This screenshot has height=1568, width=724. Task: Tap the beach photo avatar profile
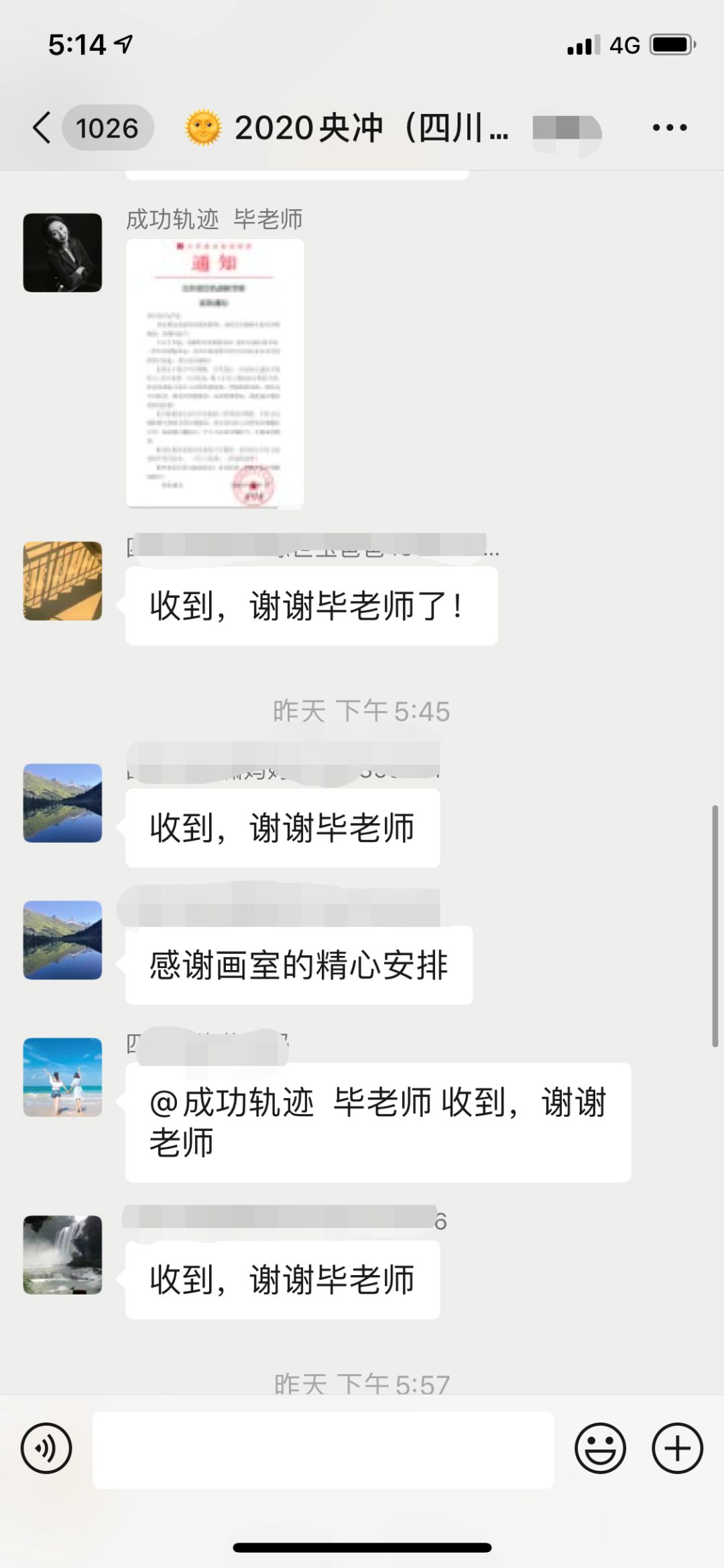click(x=62, y=1077)
